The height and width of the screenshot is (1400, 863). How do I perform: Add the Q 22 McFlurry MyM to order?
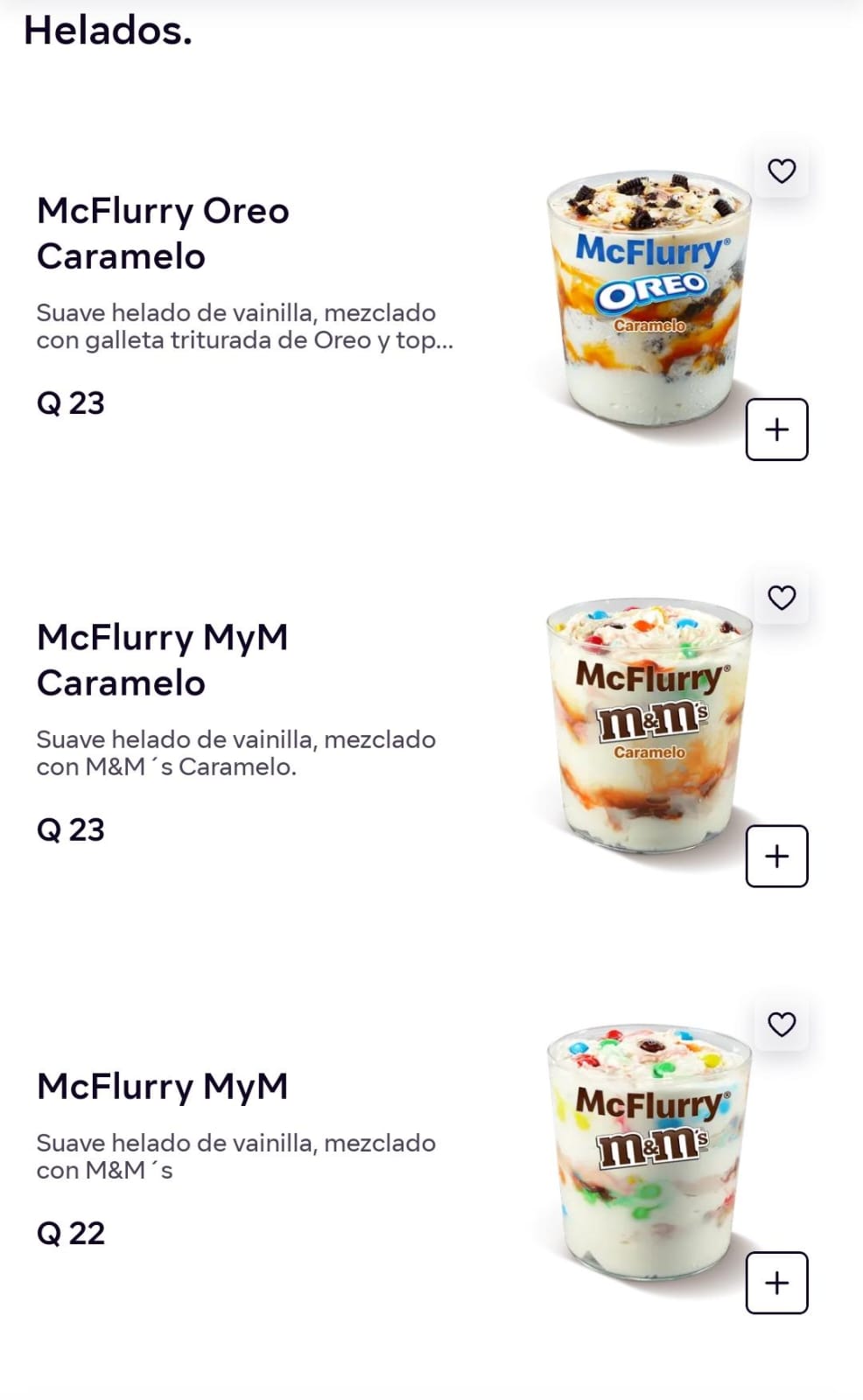tap(776, 1283)
